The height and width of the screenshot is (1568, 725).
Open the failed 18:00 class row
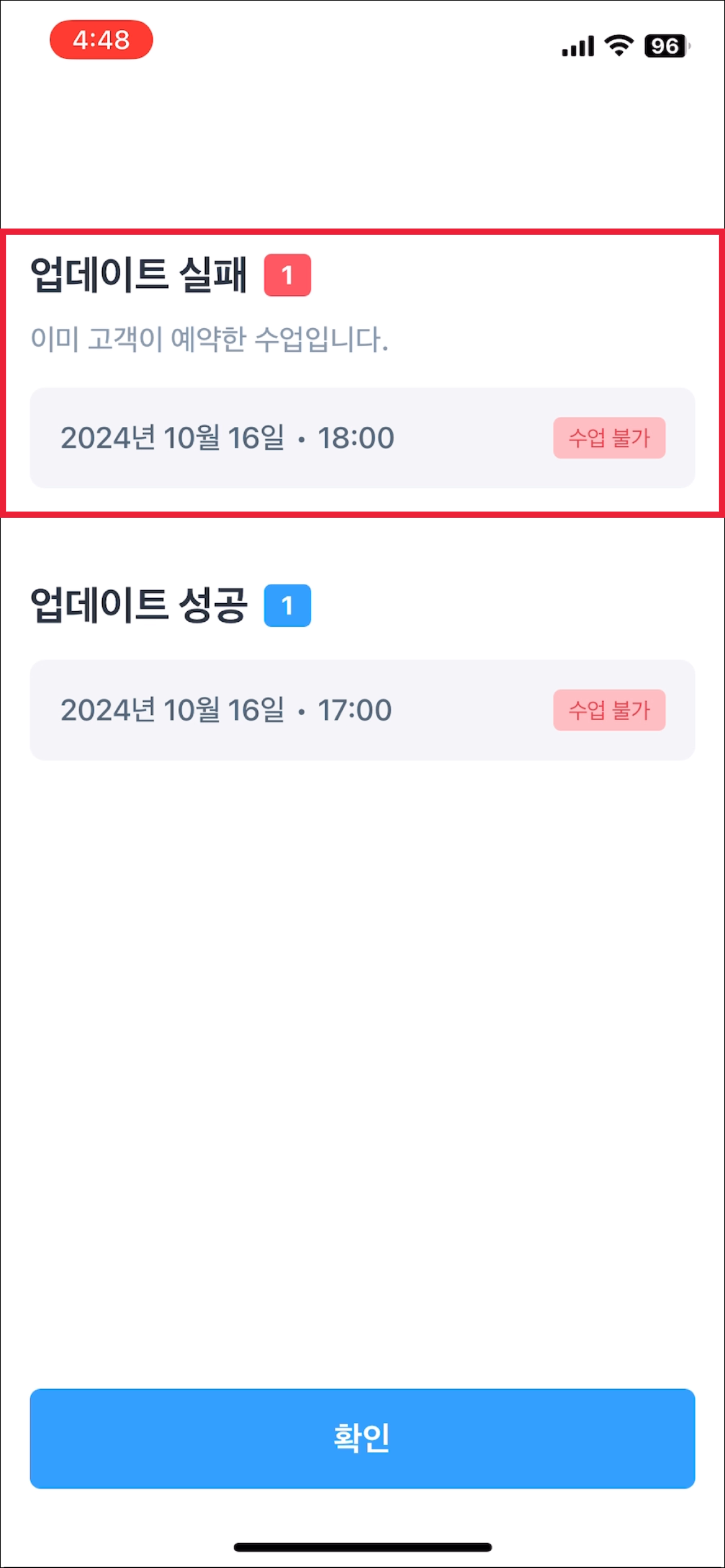pyautogui.click(x=362, y=438)
